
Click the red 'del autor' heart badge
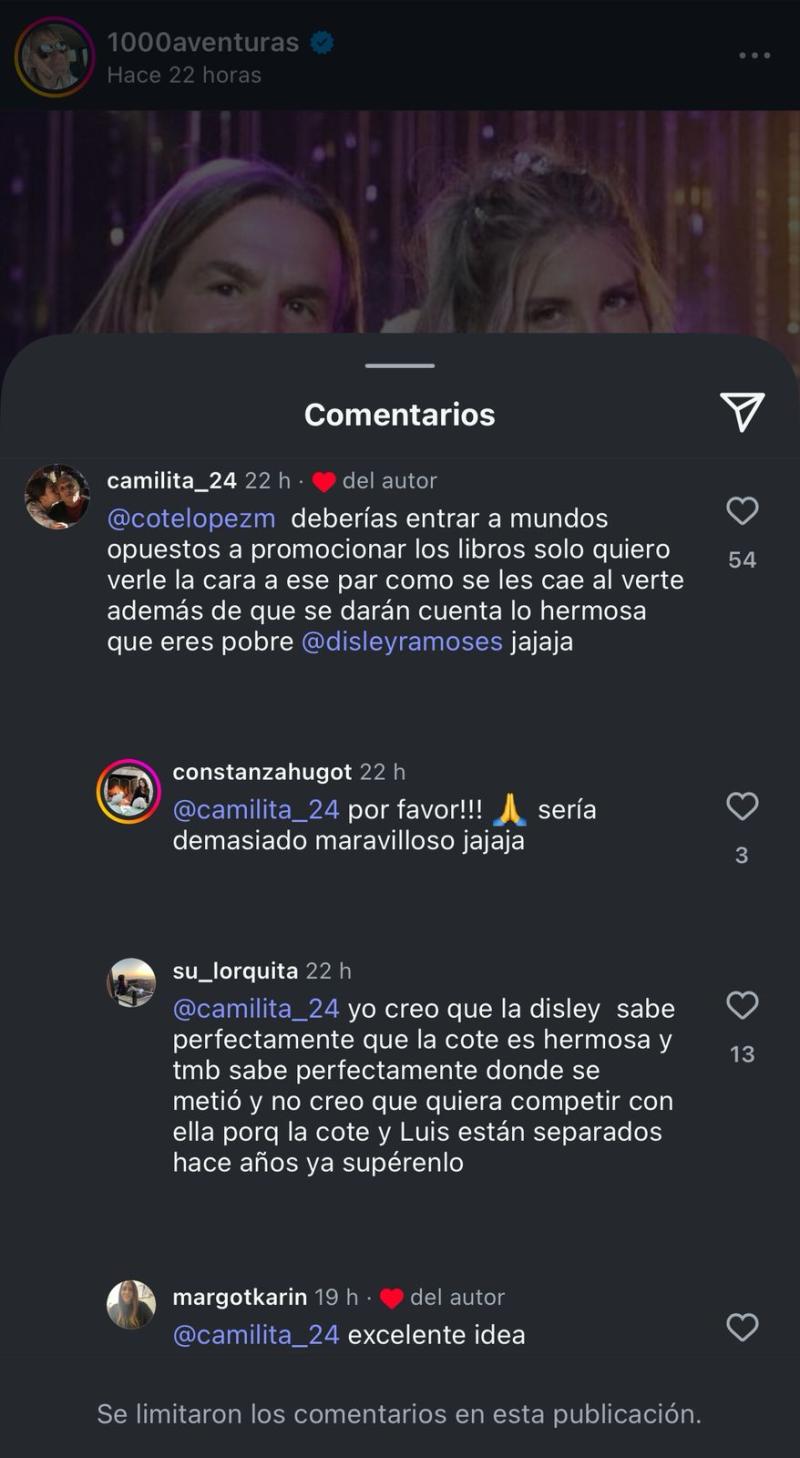323,480
